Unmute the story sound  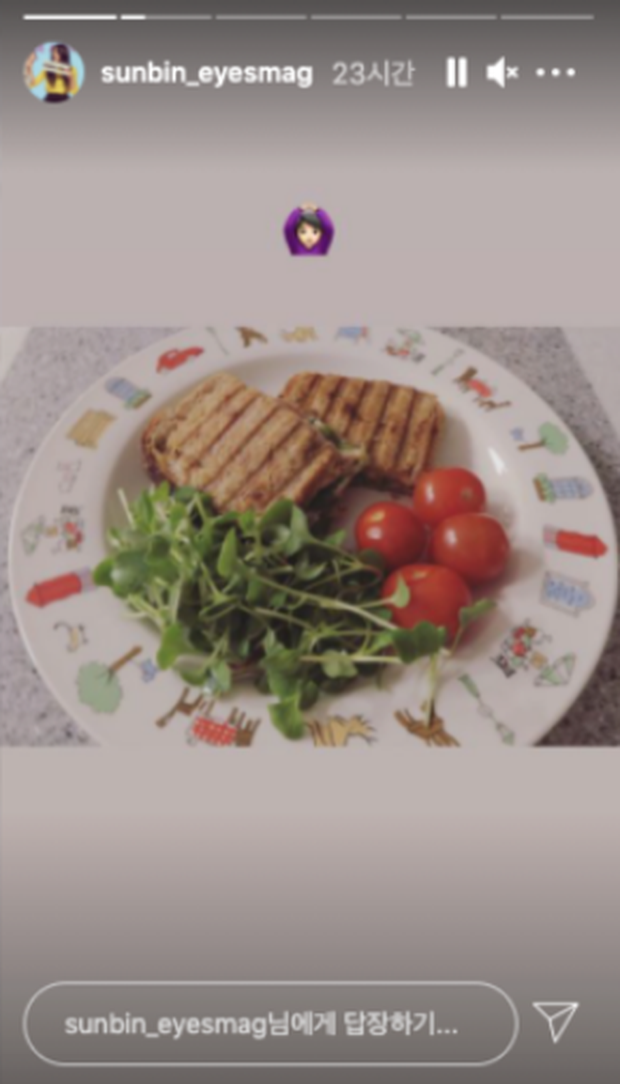tap(501, 72)
